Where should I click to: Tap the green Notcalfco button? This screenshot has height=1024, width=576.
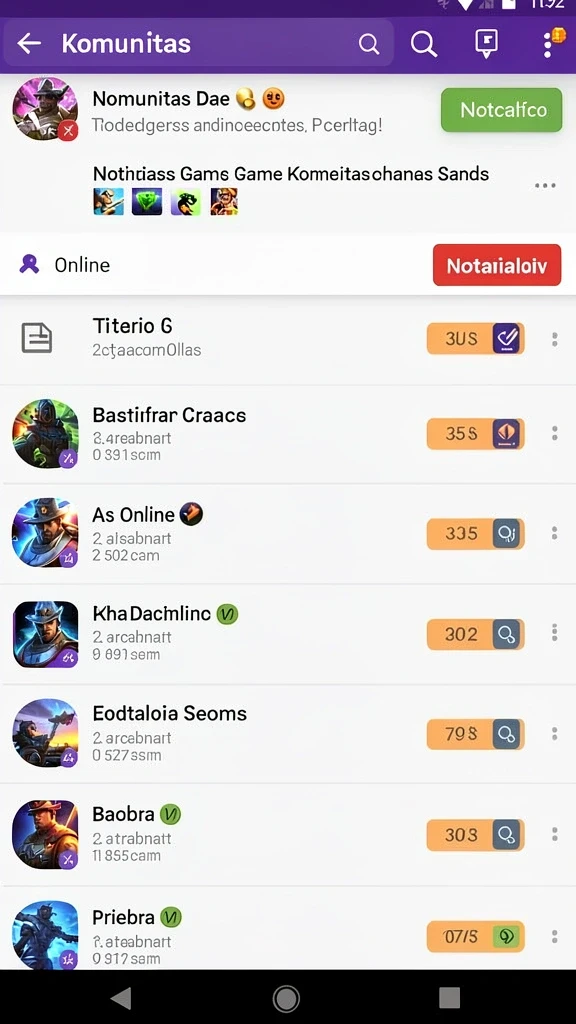tap(502, 110)
